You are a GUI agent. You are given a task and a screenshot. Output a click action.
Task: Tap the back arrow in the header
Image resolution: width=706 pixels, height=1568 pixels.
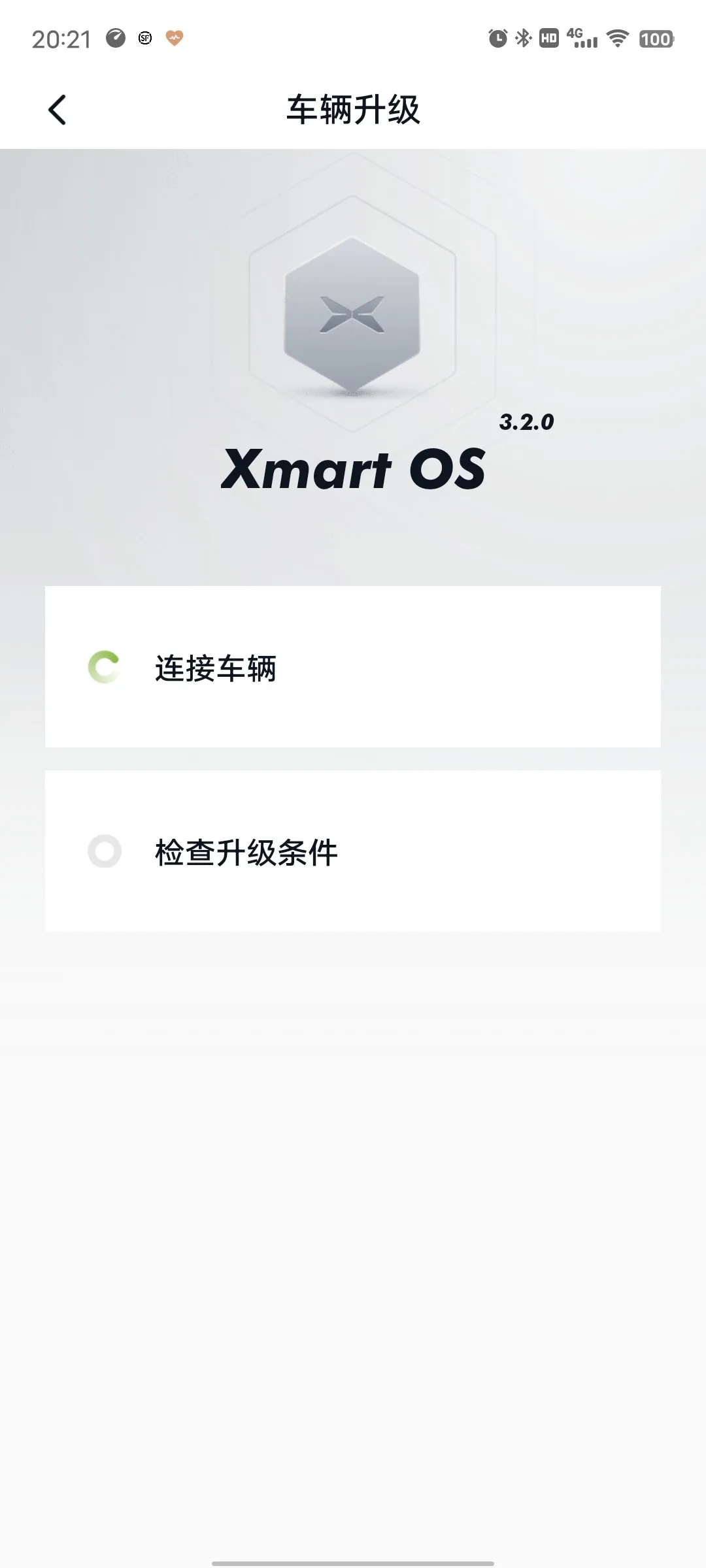click(58, 109)
